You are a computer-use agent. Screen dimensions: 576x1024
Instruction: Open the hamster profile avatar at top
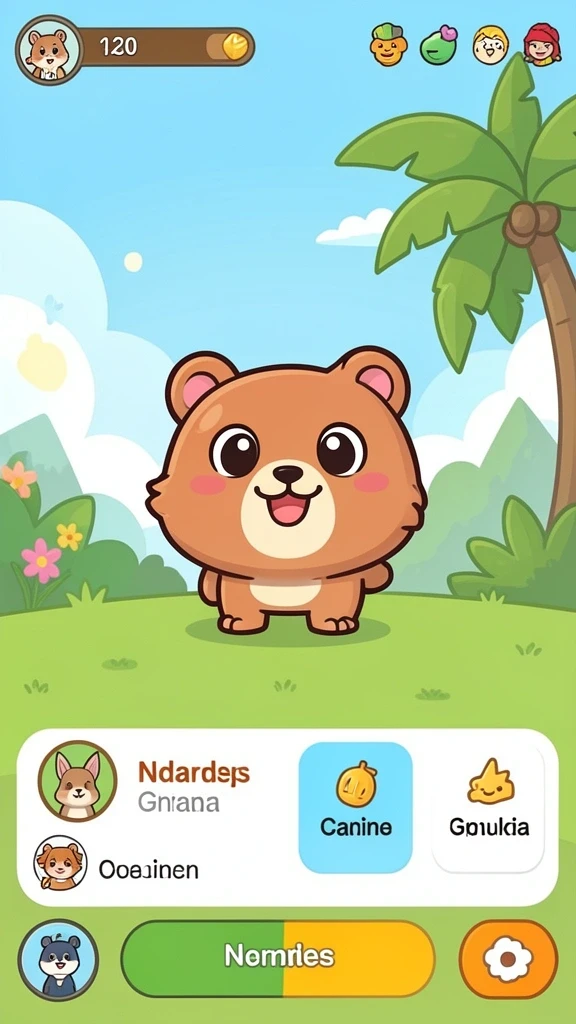[x=49, y=50]
